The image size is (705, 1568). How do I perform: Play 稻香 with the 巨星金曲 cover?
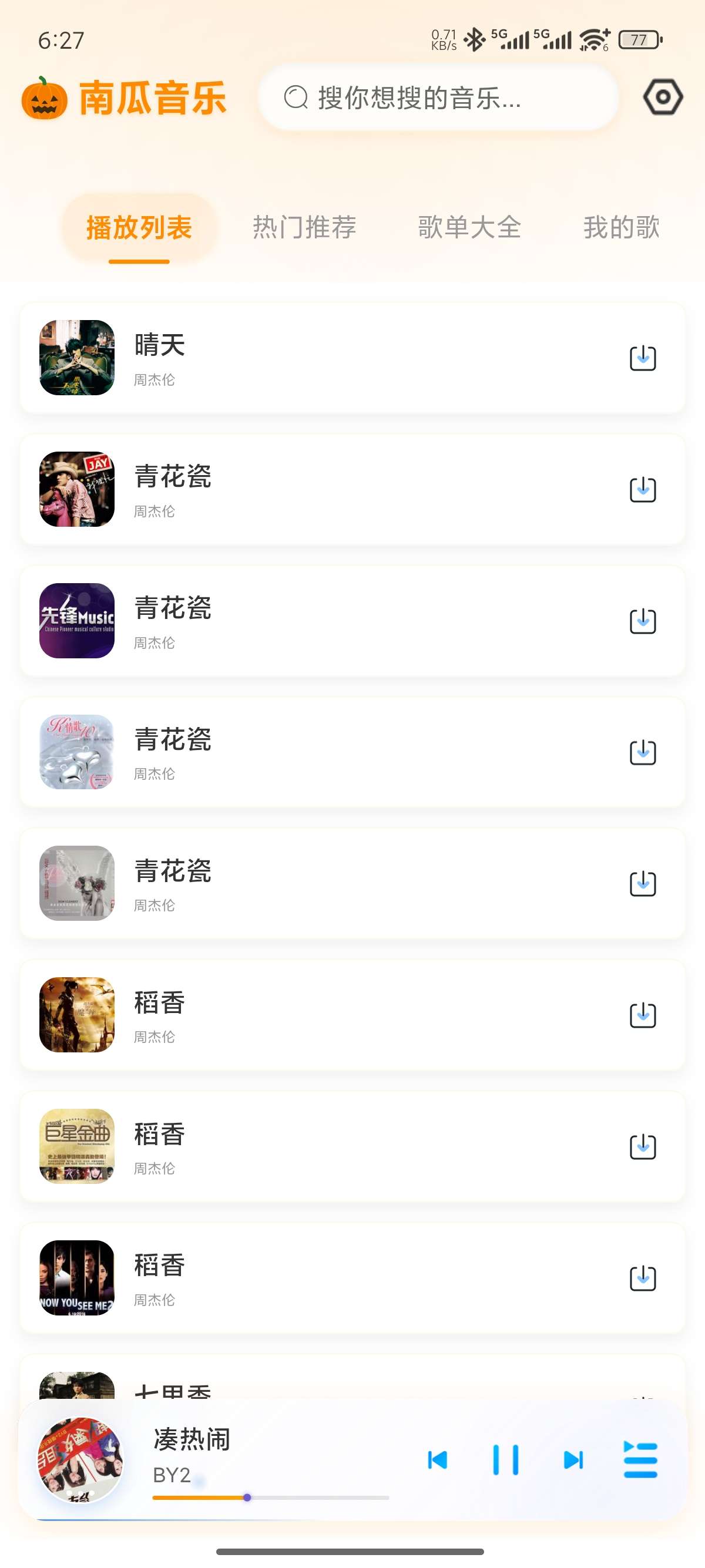[x=304, y=1146]
